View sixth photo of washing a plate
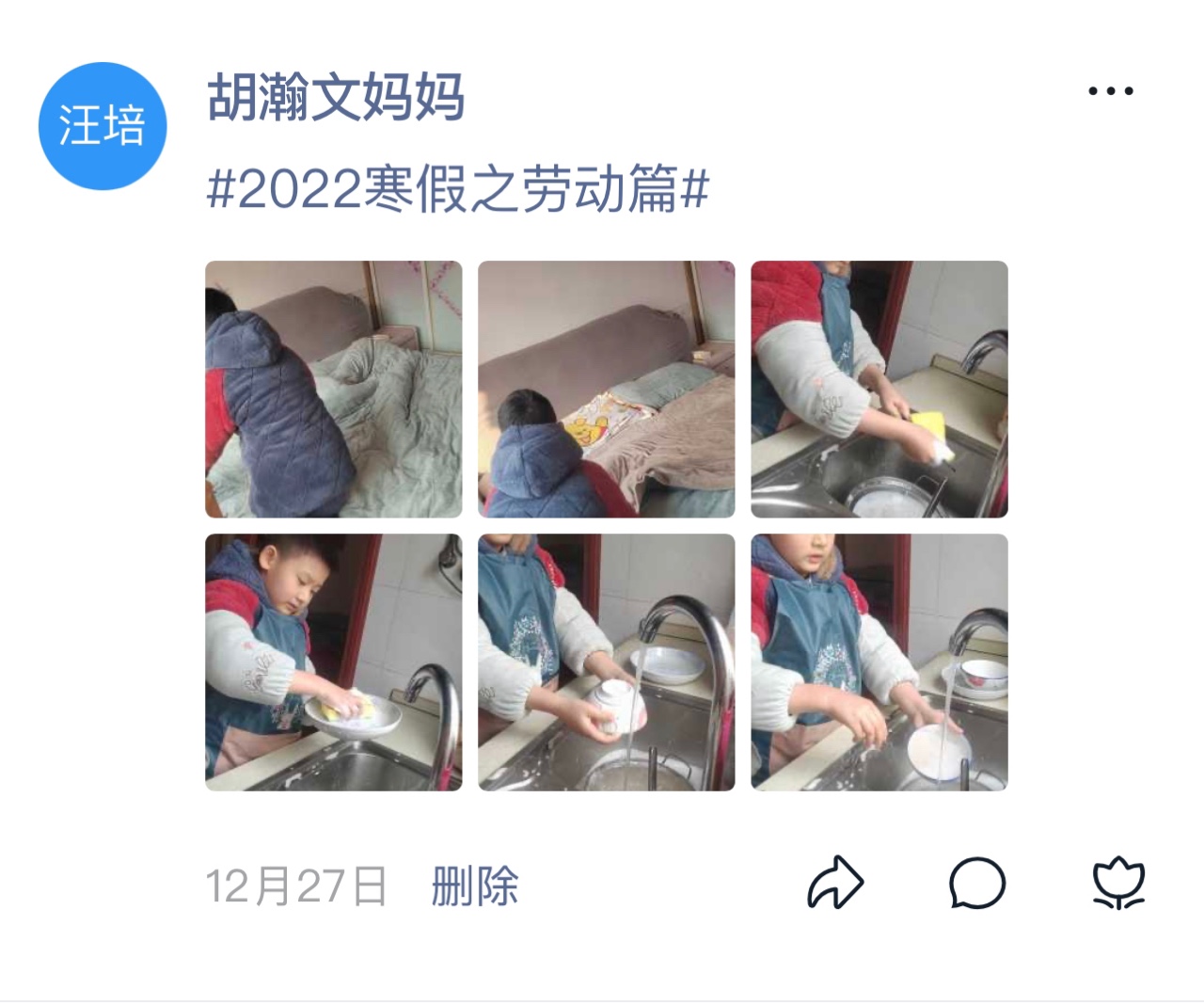Image resolution: width=1204 pixels, height=1005 pixels. pos(879,662)
